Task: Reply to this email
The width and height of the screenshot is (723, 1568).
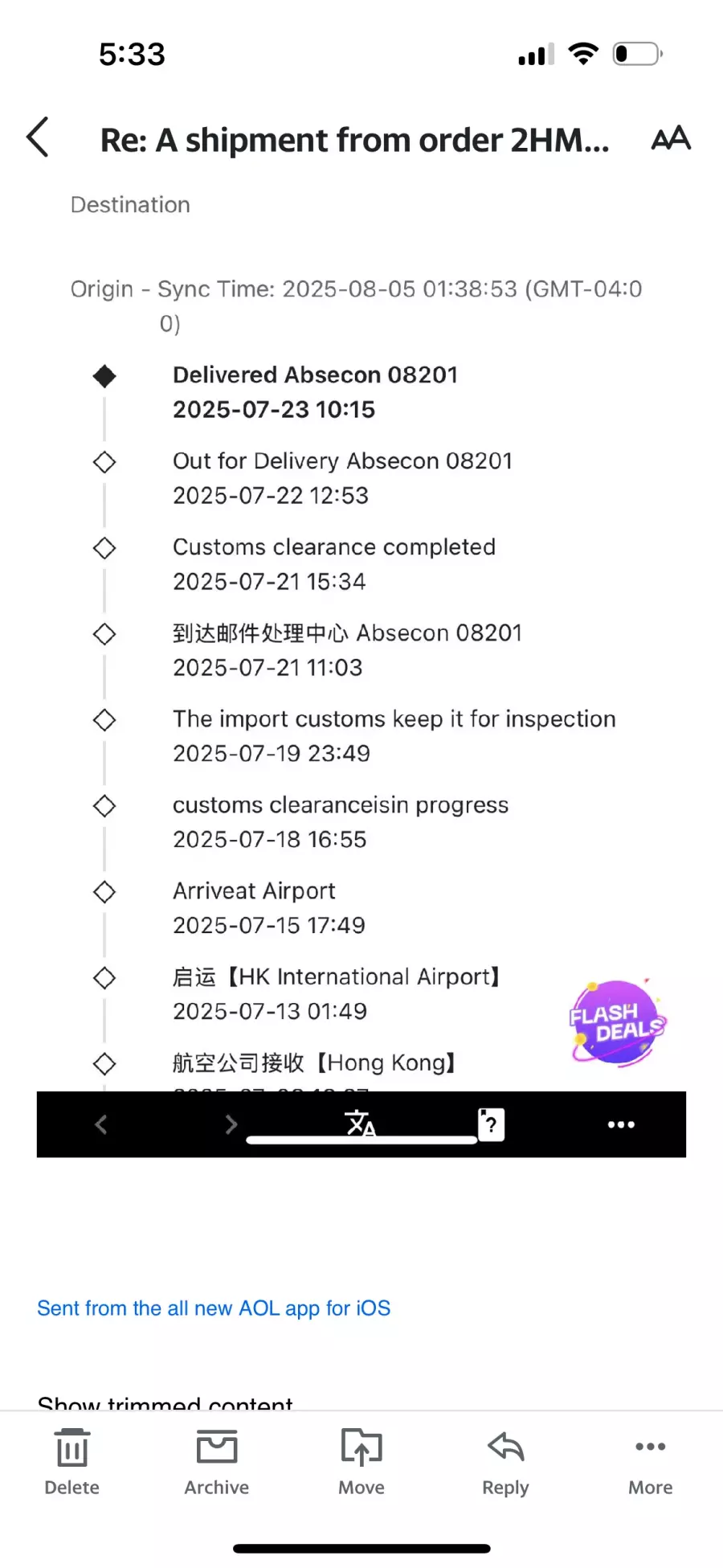Action: click(505, 1461)
